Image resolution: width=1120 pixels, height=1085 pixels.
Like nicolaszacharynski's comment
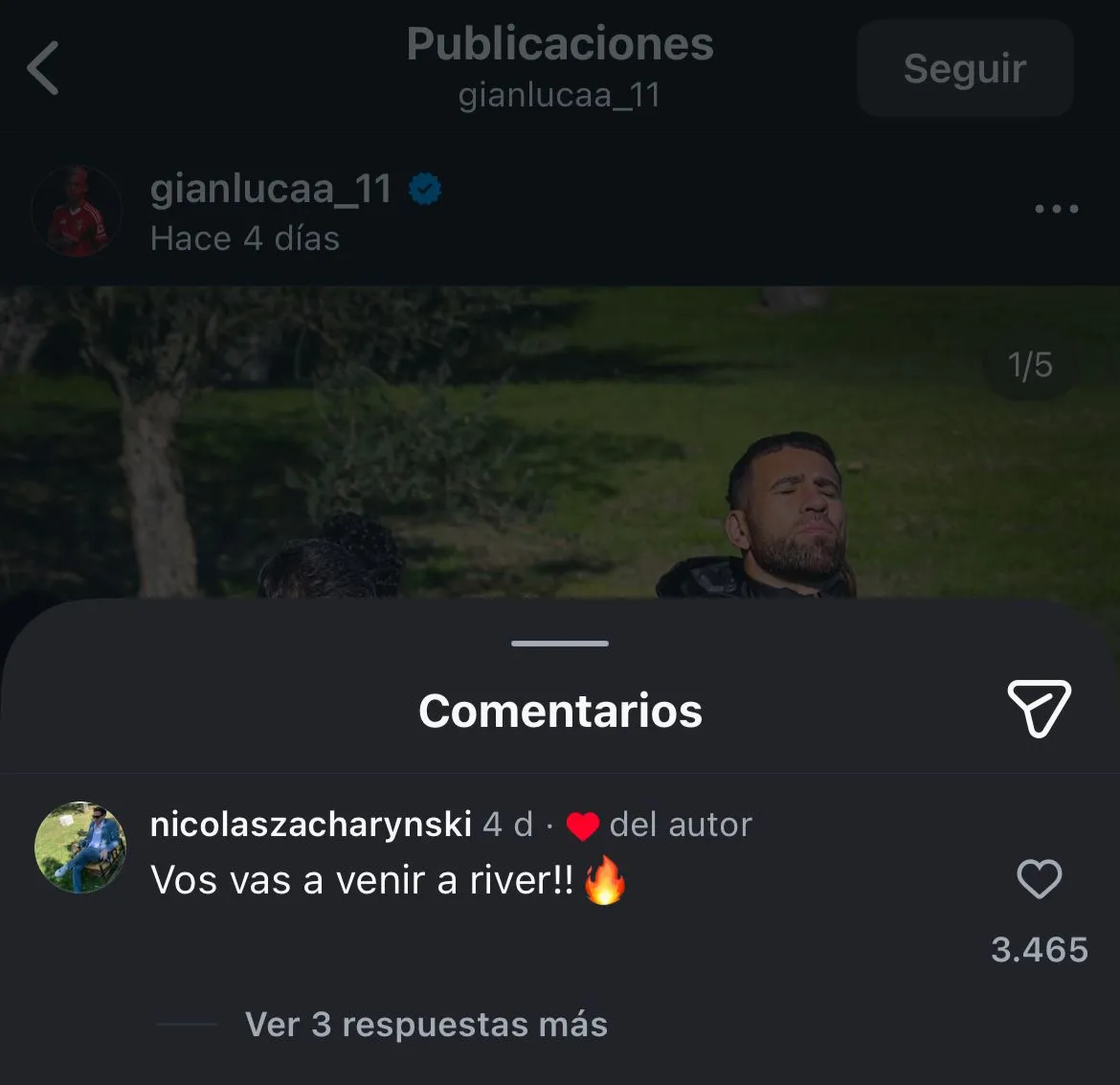(x=1039, y=879)
